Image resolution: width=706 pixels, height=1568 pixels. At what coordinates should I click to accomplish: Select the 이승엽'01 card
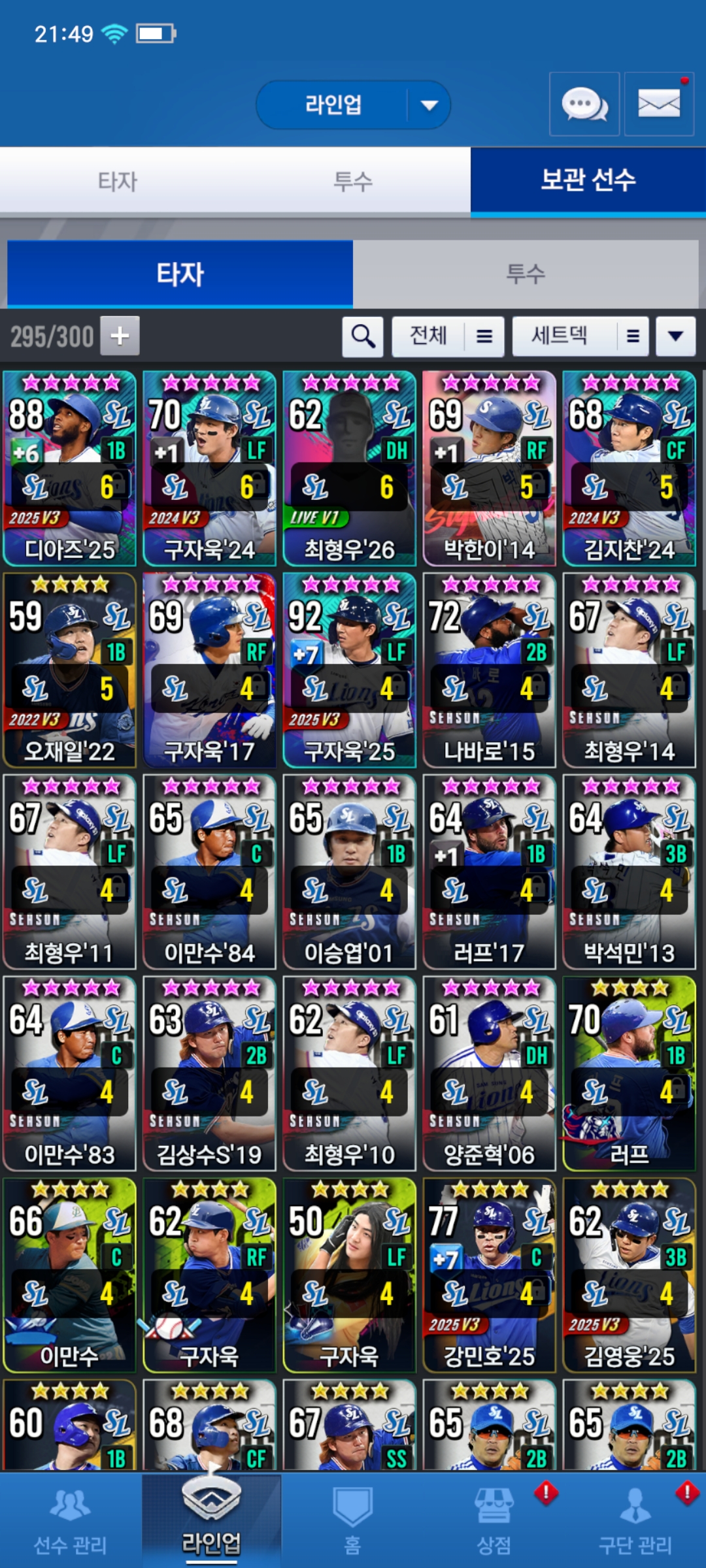[350, 872]
